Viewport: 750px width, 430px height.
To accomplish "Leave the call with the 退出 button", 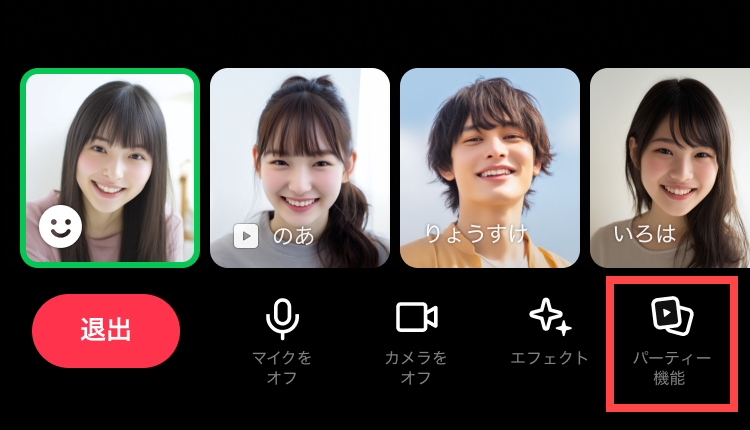I will tap(106, 331).
